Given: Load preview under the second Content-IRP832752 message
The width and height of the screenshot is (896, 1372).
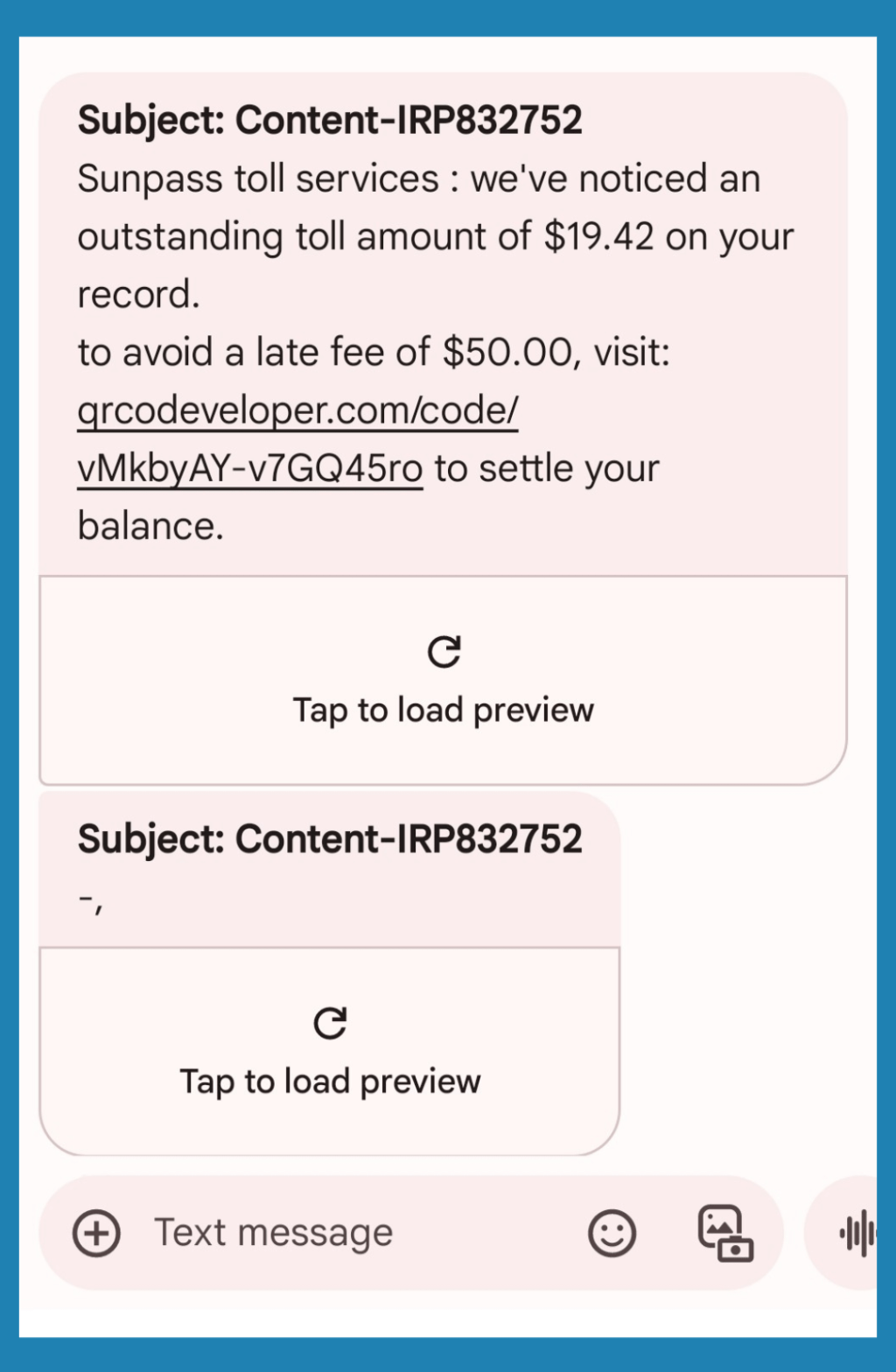Looking at the screenshot, I should click(x=330, y=1052).
